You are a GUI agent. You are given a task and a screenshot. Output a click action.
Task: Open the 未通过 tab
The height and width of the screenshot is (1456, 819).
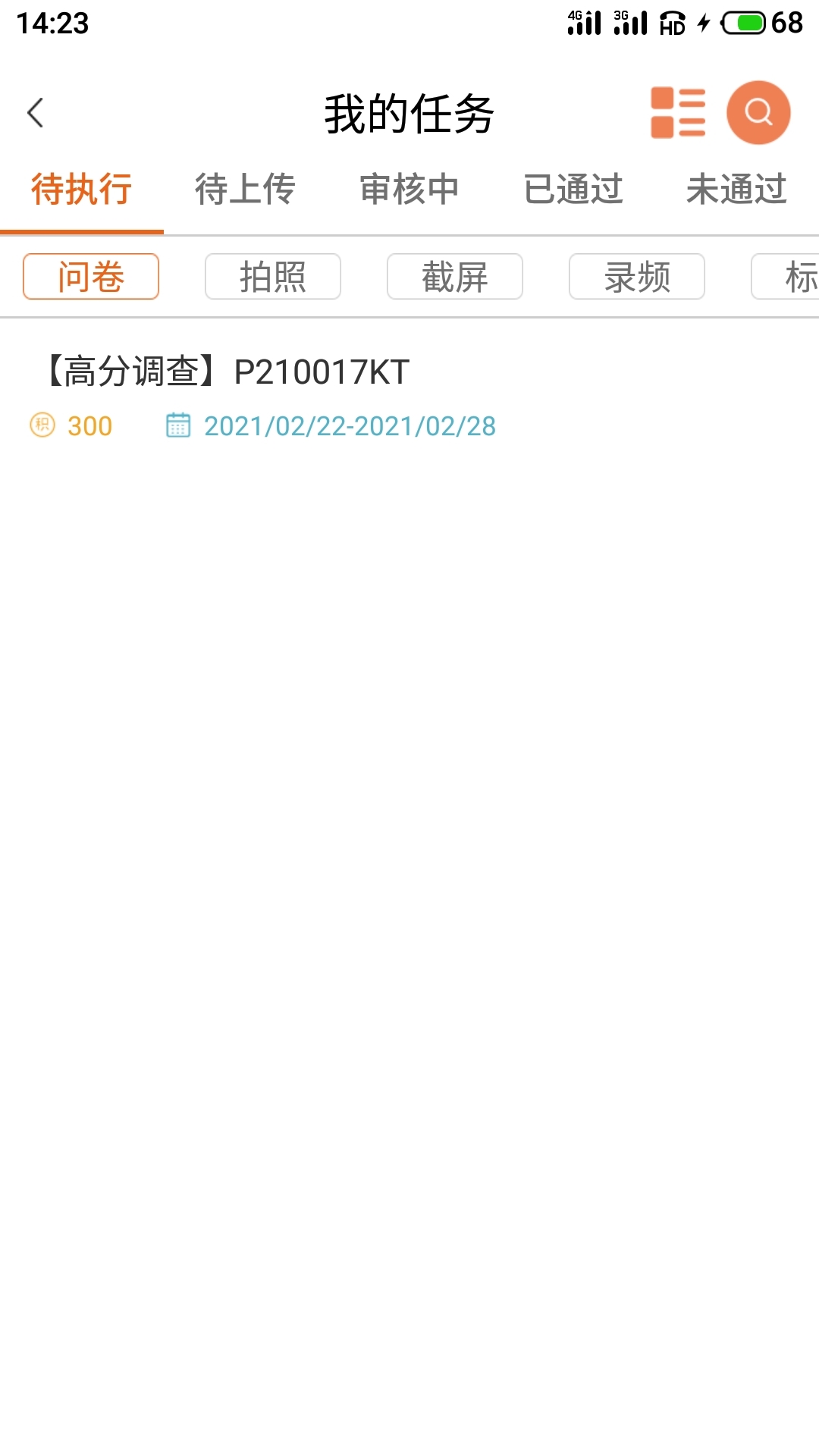pos(736,189)
